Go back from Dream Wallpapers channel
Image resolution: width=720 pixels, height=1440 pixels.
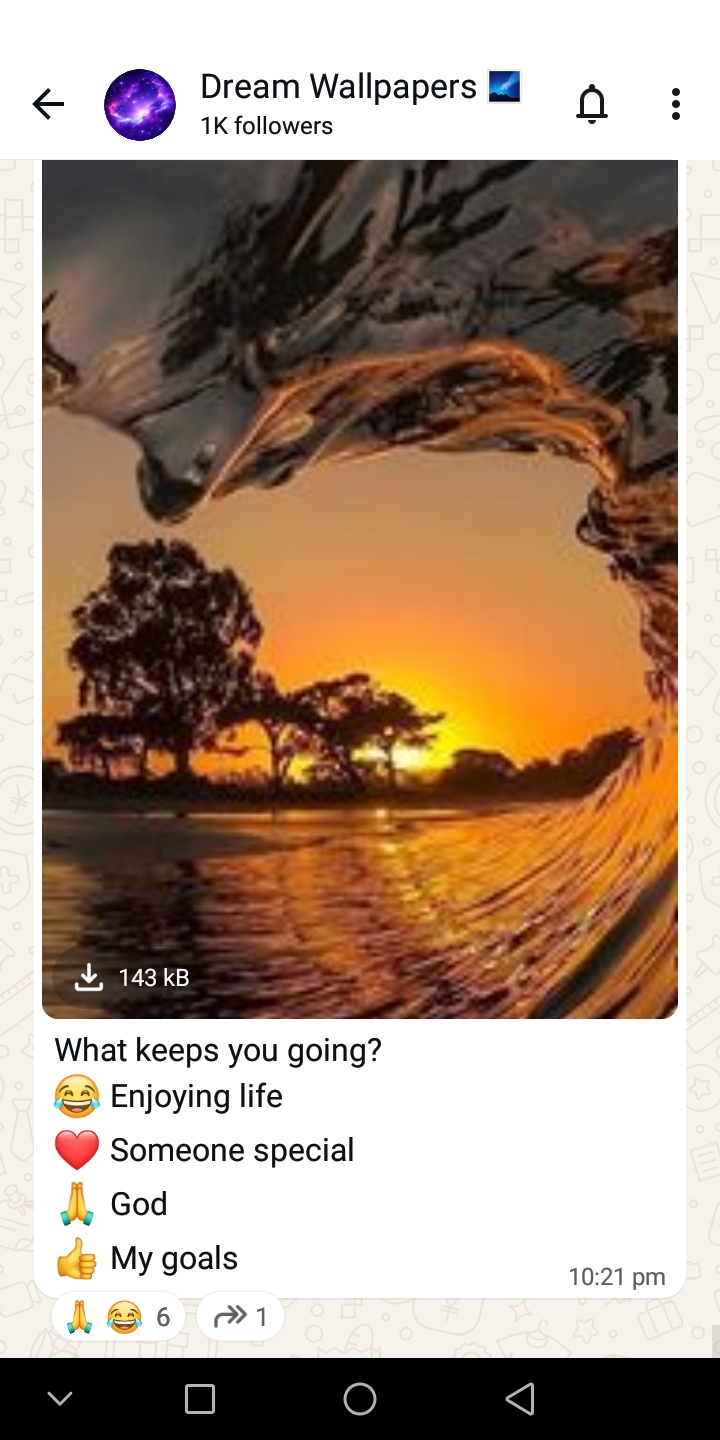click(47, 104)
